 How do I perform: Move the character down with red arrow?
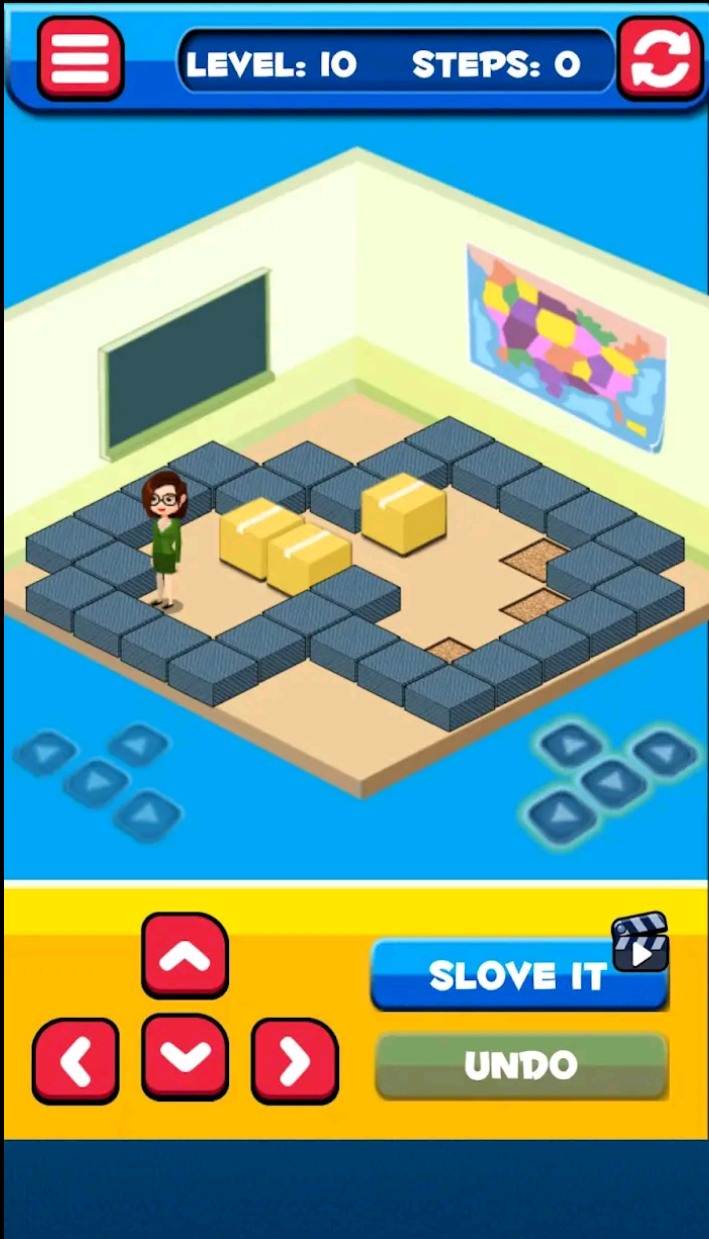(x=185, y=1056)
